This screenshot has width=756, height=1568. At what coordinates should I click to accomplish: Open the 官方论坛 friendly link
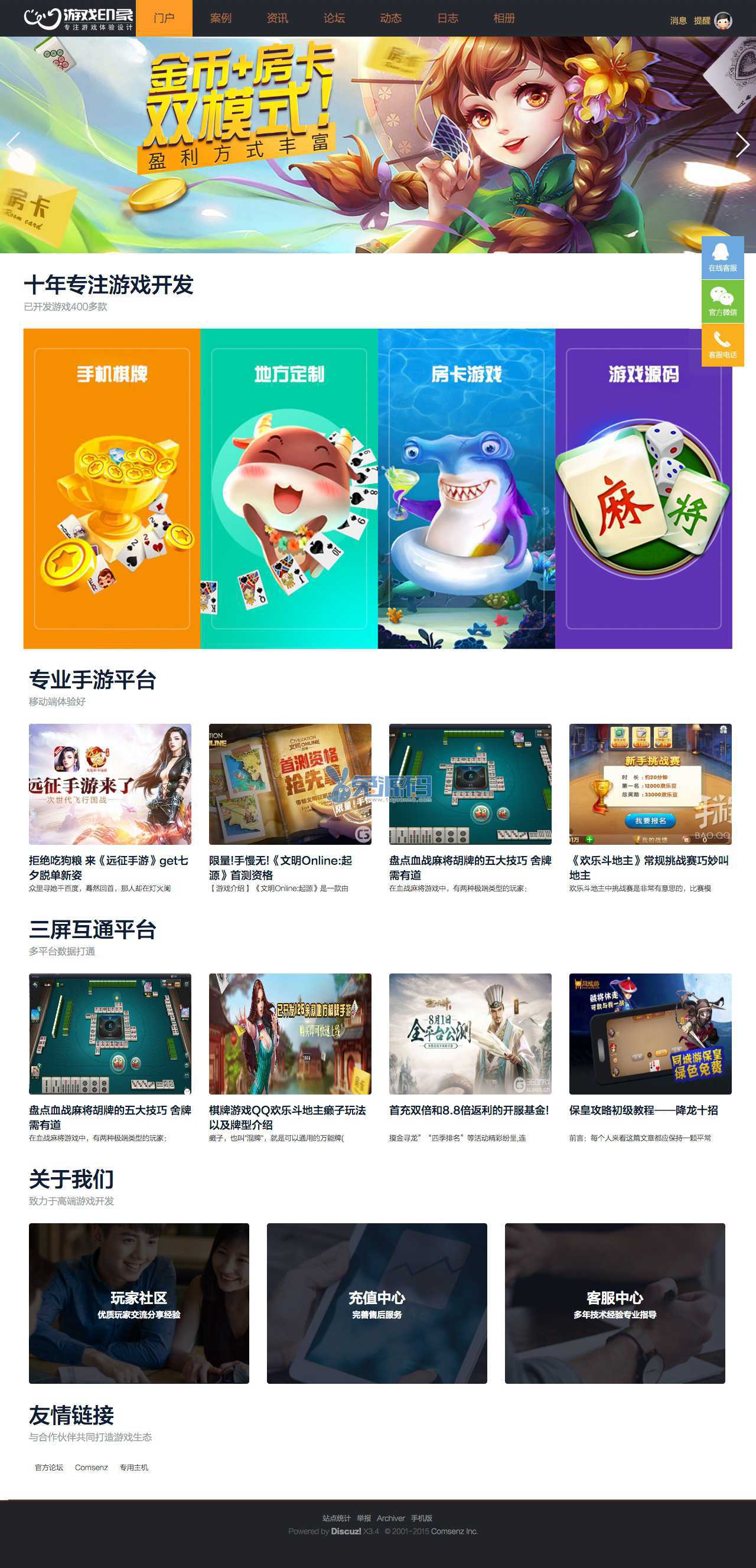point(49,1468)
